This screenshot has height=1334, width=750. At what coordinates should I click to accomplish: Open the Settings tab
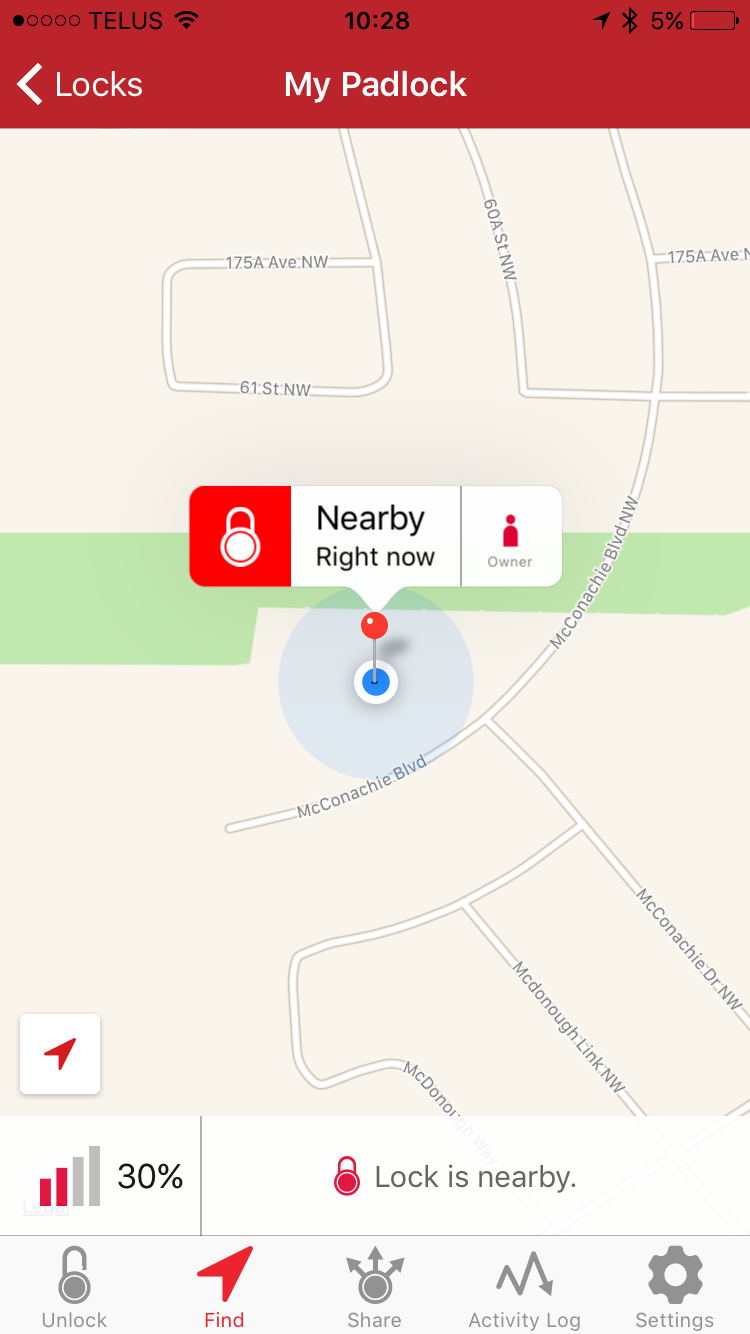click(x=675, y=1288)
